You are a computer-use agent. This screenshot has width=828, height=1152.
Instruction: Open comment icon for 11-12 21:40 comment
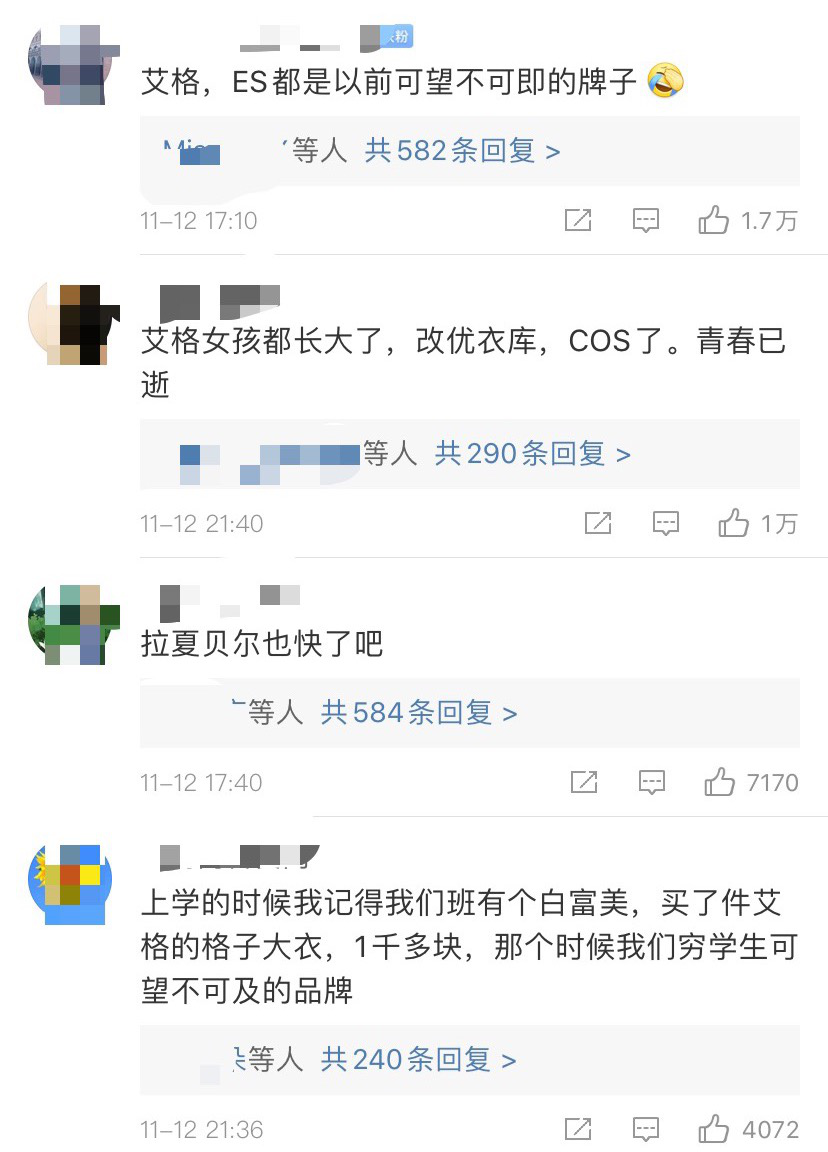click(x=666, y=523)
